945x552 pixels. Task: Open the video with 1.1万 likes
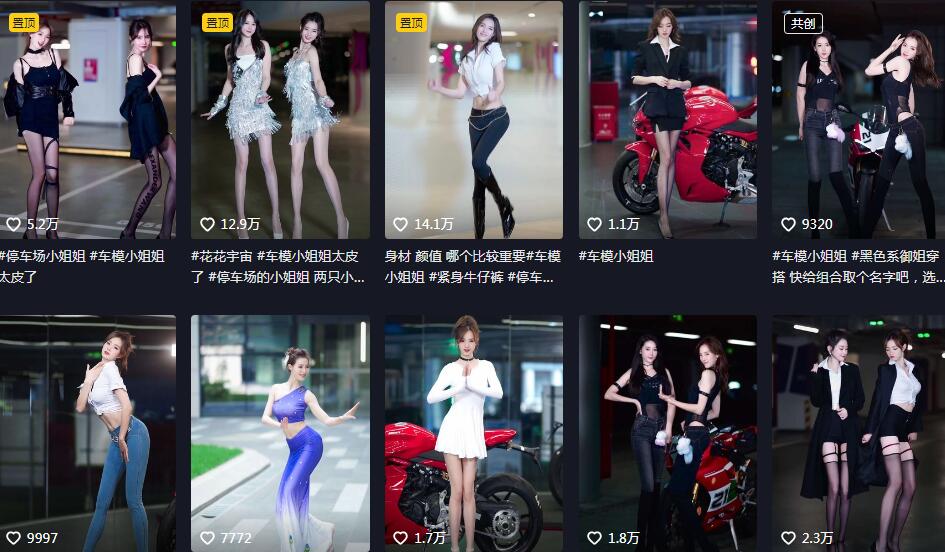click(667, 120)
